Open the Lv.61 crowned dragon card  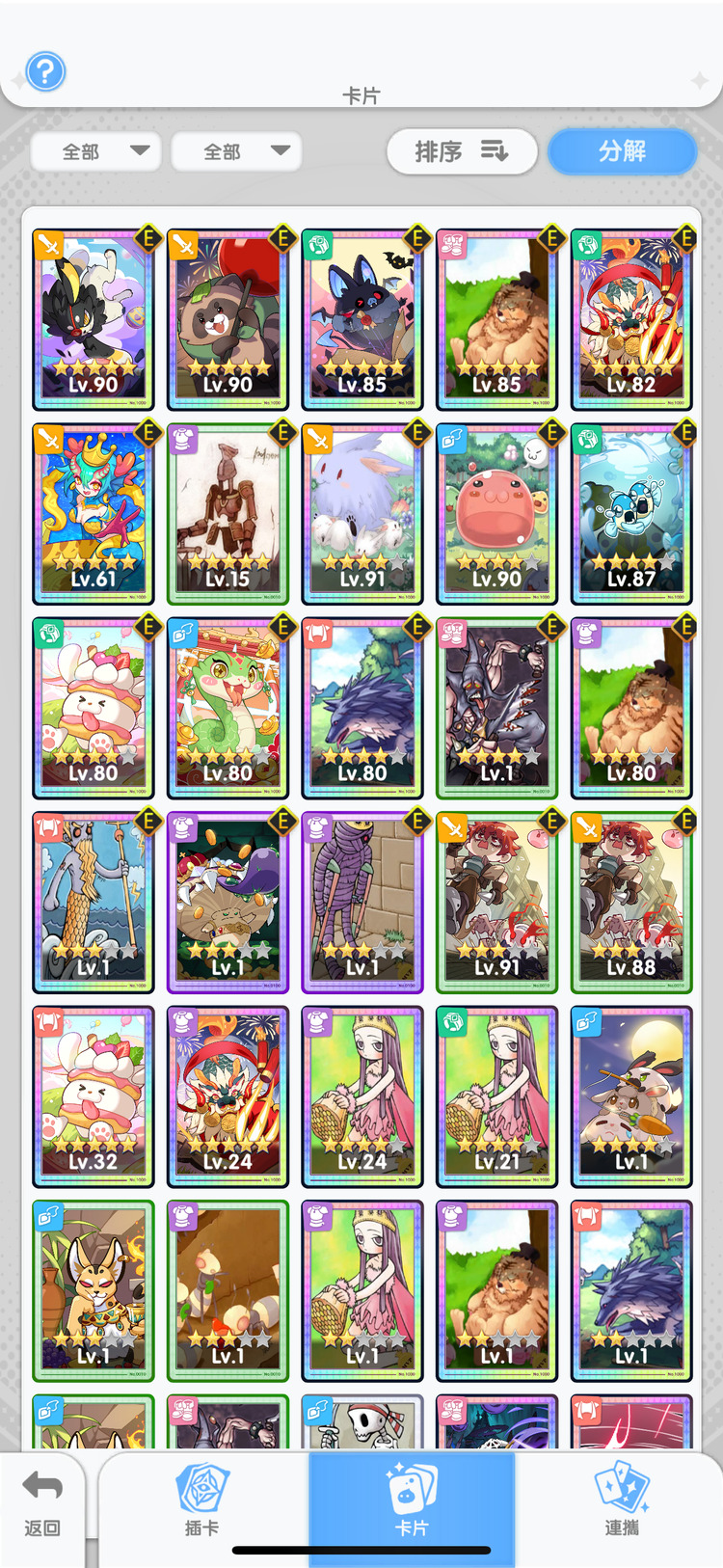pyautogui.click(x=93, y=514)
